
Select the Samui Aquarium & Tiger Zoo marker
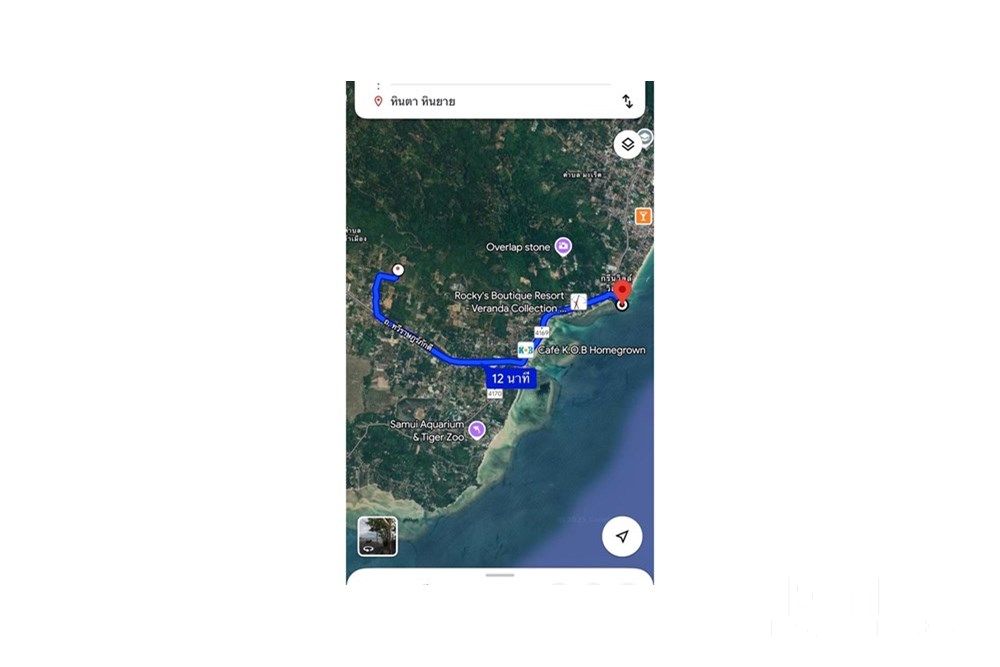[476, 430]
